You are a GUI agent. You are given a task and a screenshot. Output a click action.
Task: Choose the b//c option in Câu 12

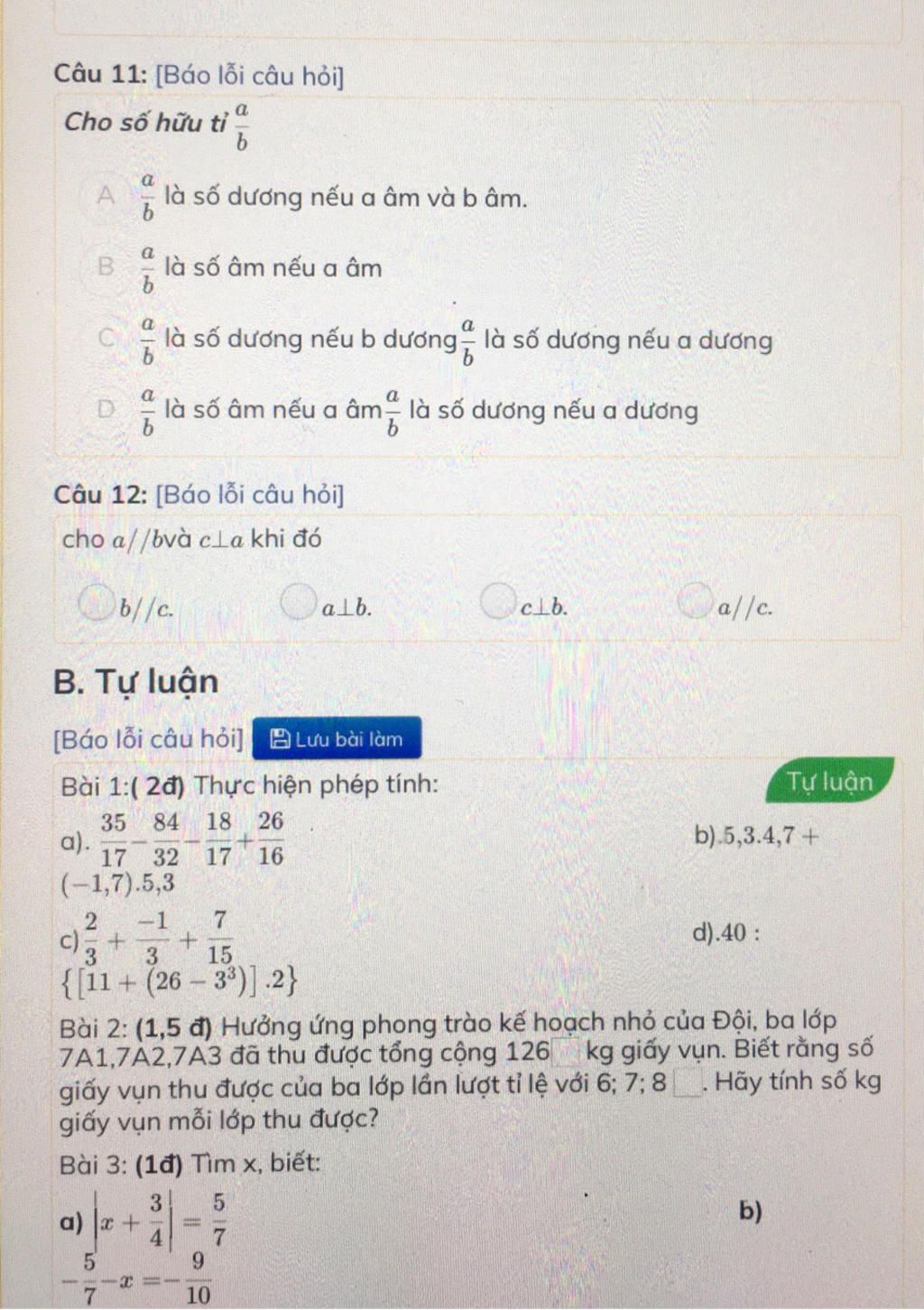point(96,605)
